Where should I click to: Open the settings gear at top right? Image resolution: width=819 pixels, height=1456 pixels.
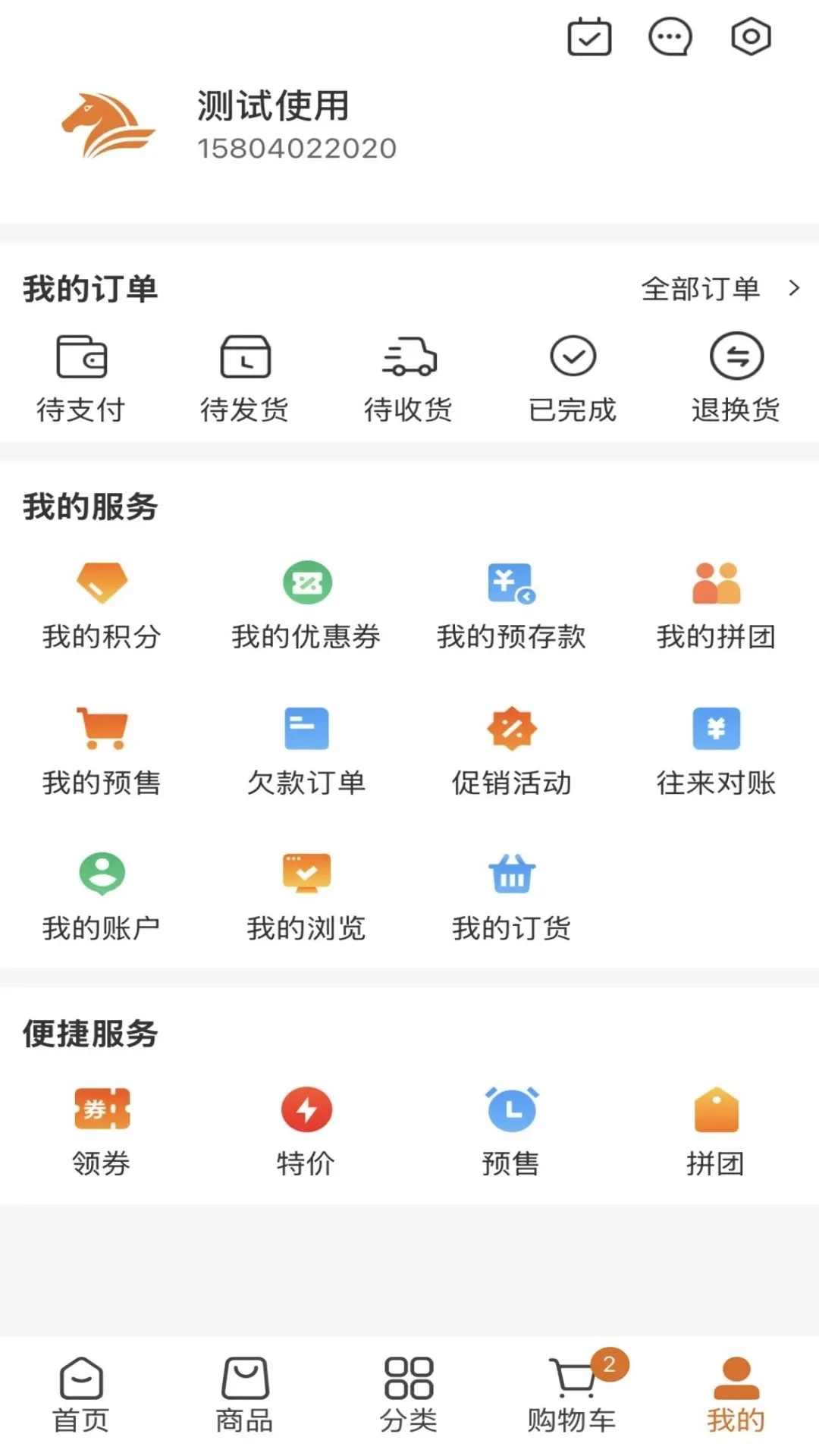click(x=750, y=35)
